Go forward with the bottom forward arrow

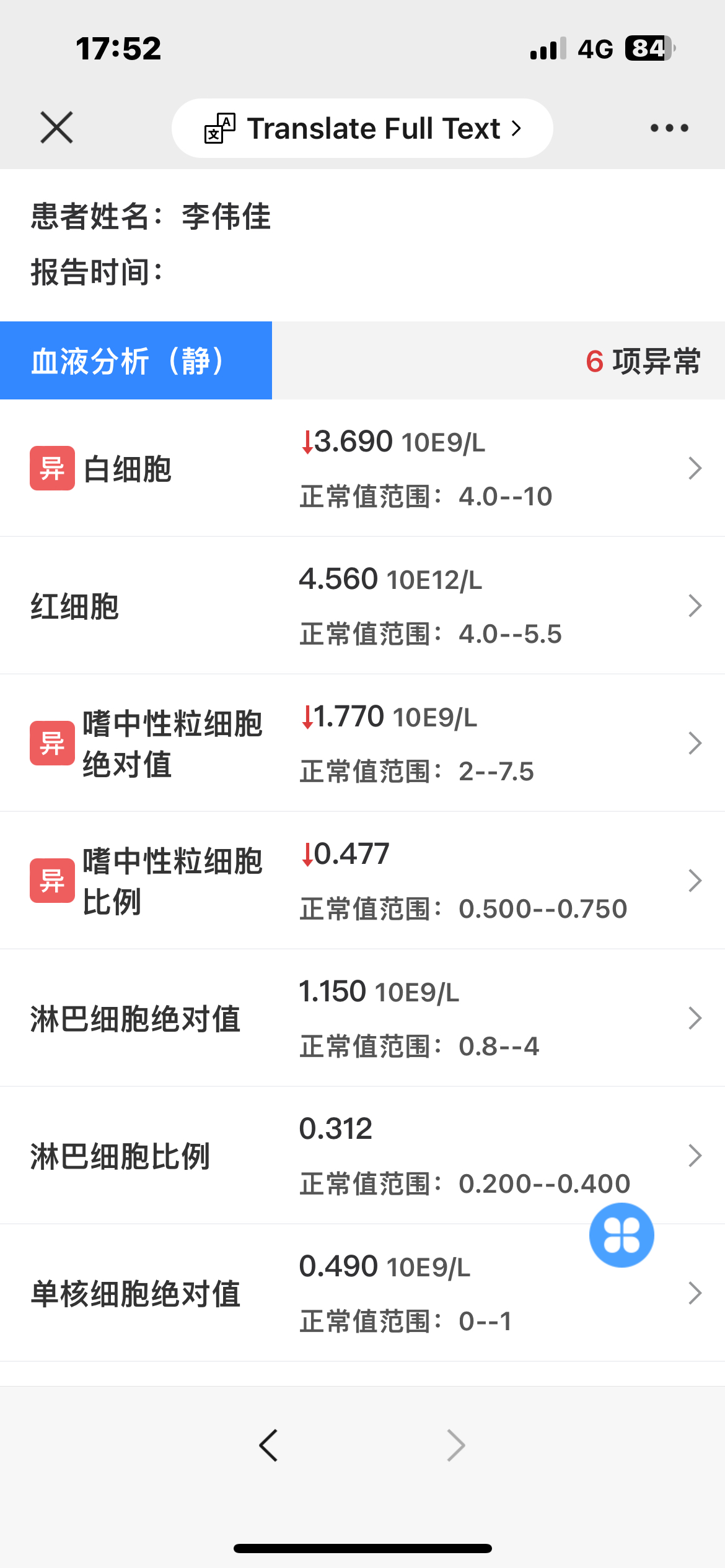click(x=456, y=1445)
